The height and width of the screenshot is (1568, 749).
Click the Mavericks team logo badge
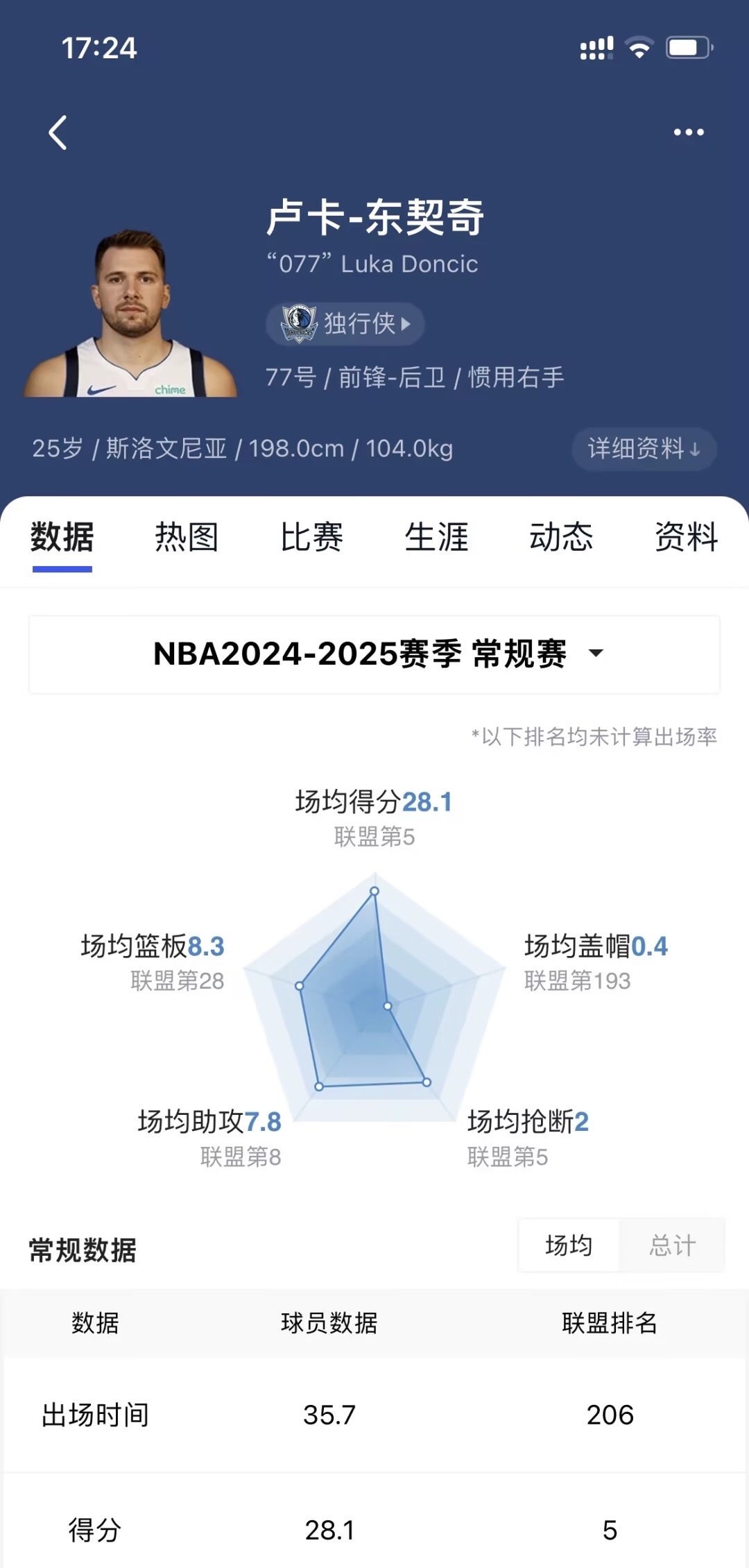click(x=298, y=323)
